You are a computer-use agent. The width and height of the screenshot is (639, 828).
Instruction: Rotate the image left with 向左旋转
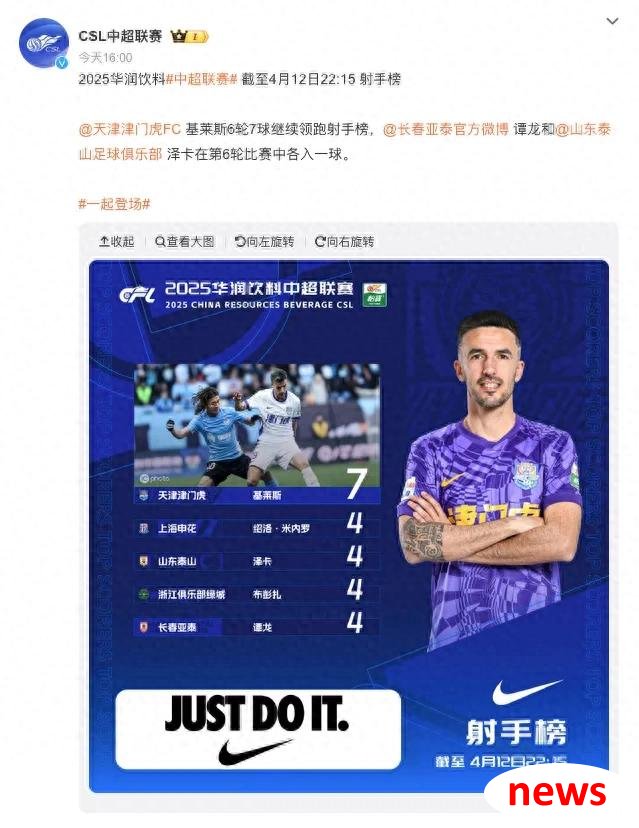264,241
